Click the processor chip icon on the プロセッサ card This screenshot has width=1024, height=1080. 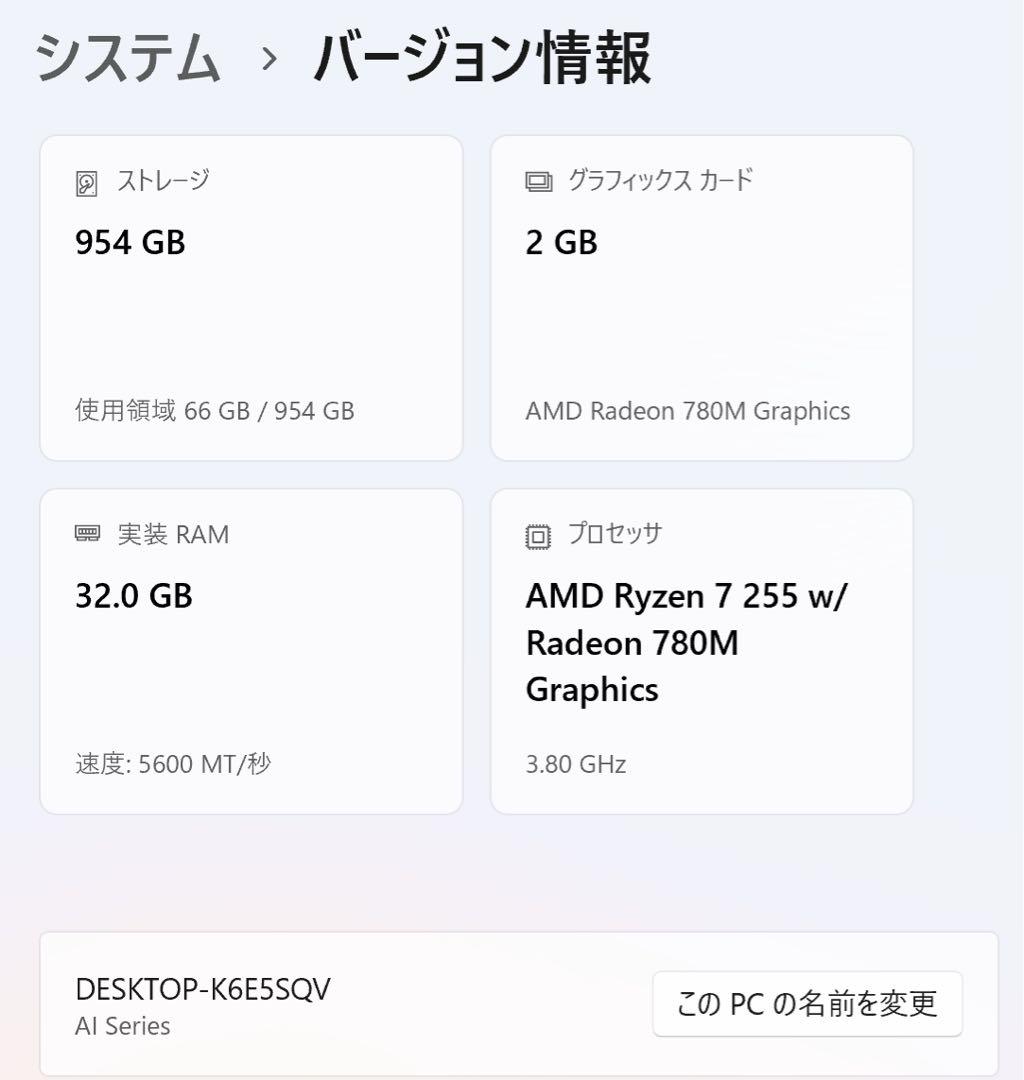pos(537,534)
